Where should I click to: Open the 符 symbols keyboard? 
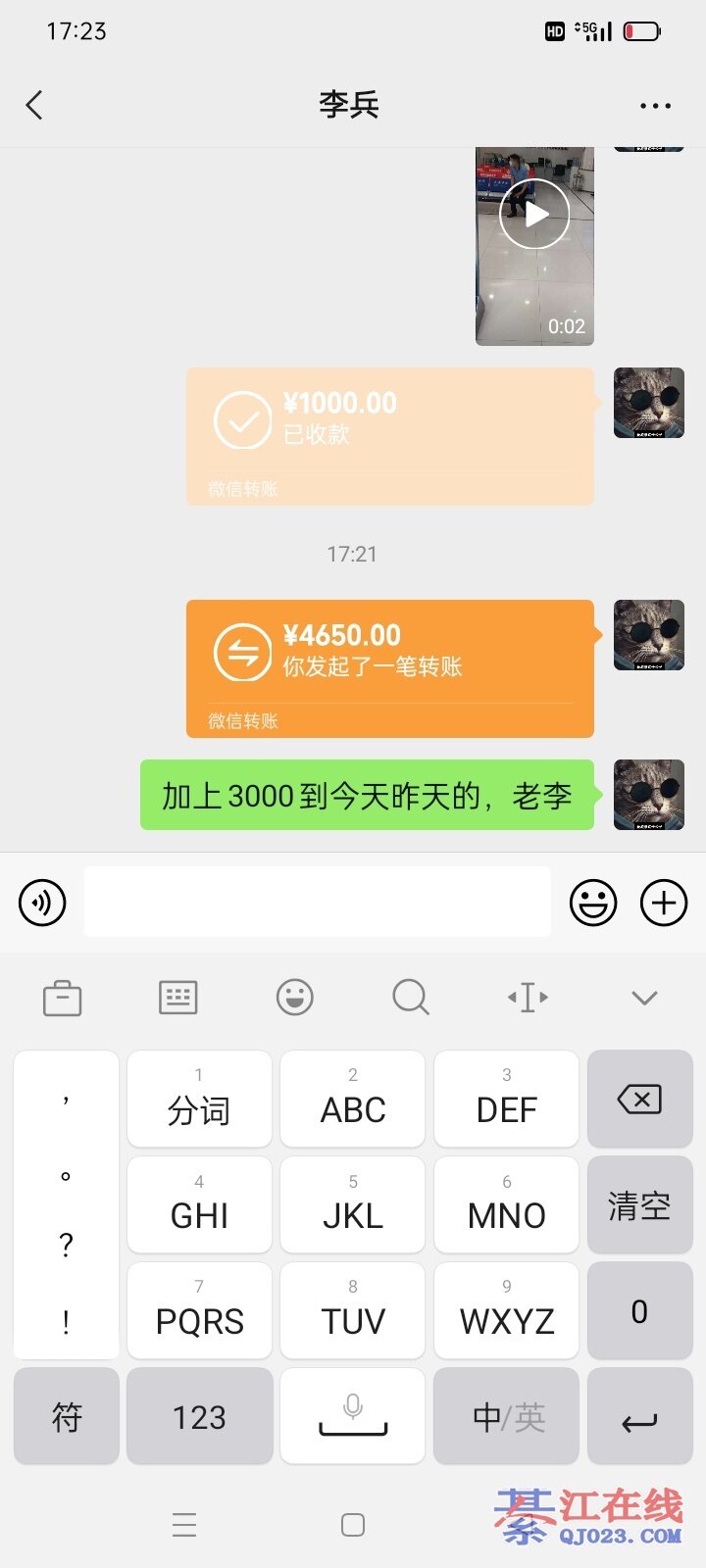(67, 1417)
